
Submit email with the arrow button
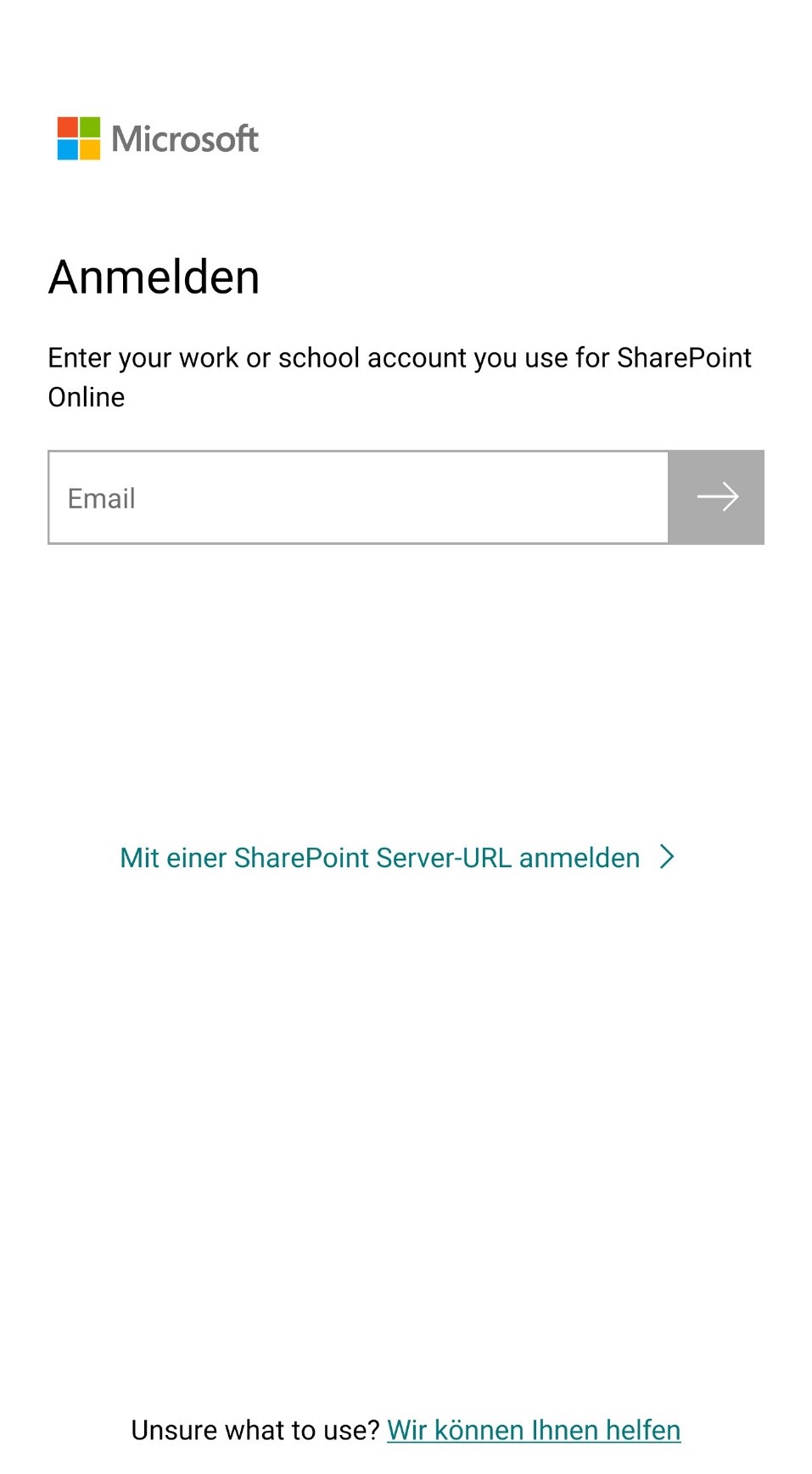coord(716,497)
